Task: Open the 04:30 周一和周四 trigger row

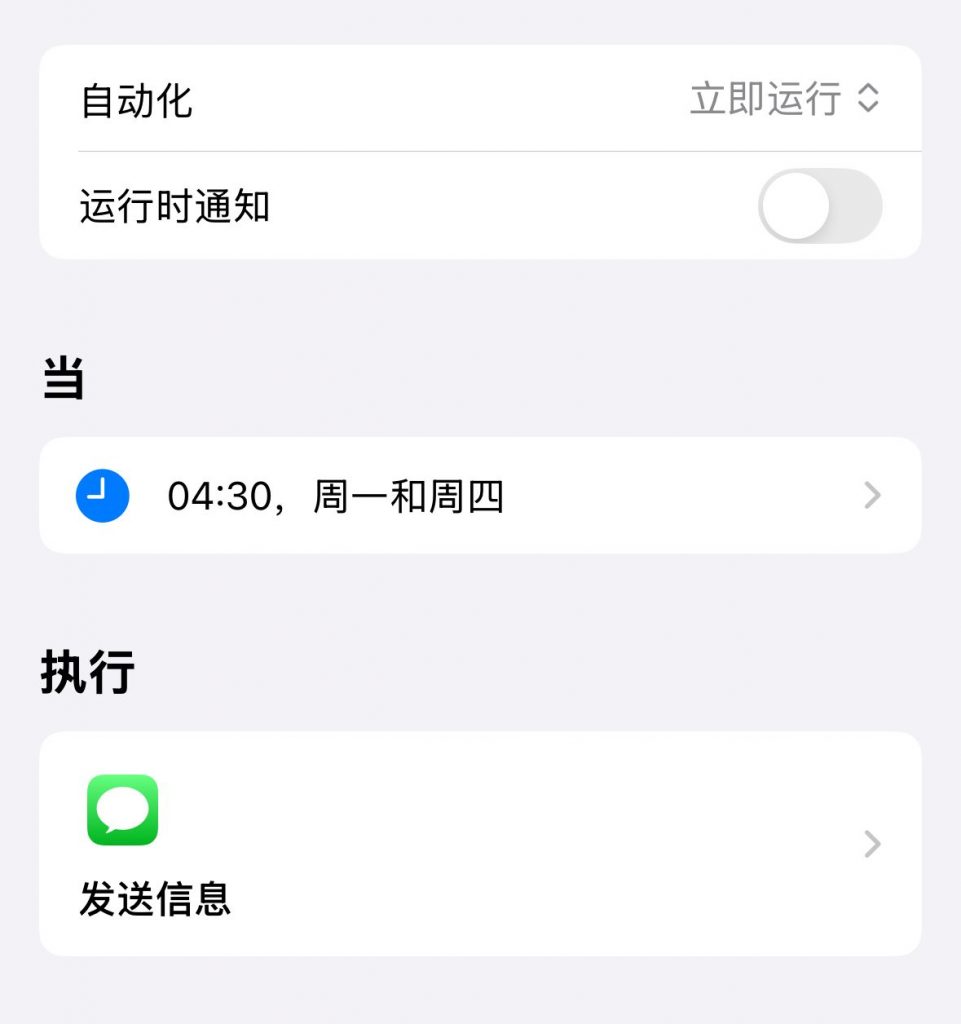Action: [x=480, y=495]
